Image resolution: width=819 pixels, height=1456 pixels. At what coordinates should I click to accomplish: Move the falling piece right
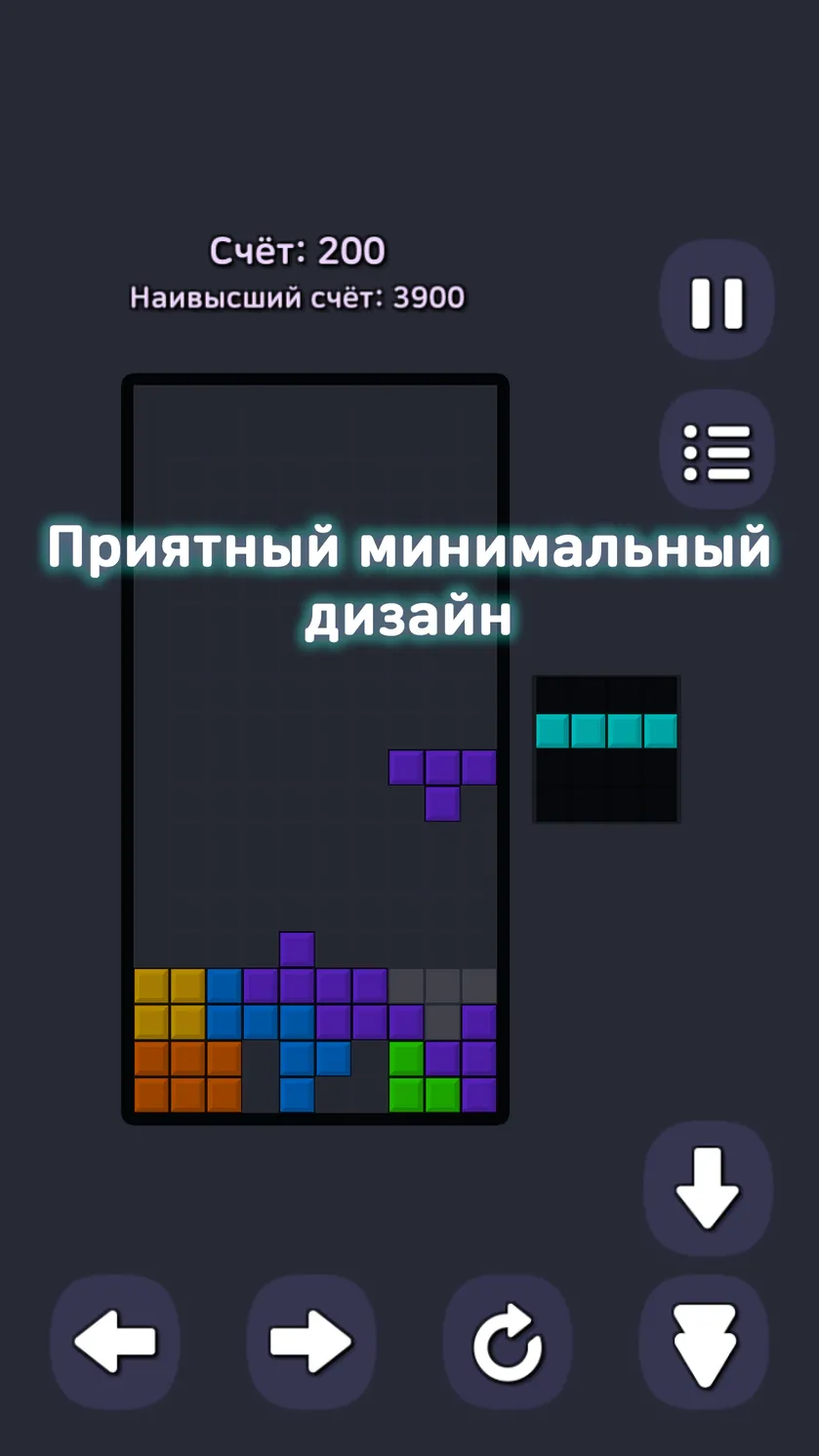pyautogui.click(x=311, y=1342)
